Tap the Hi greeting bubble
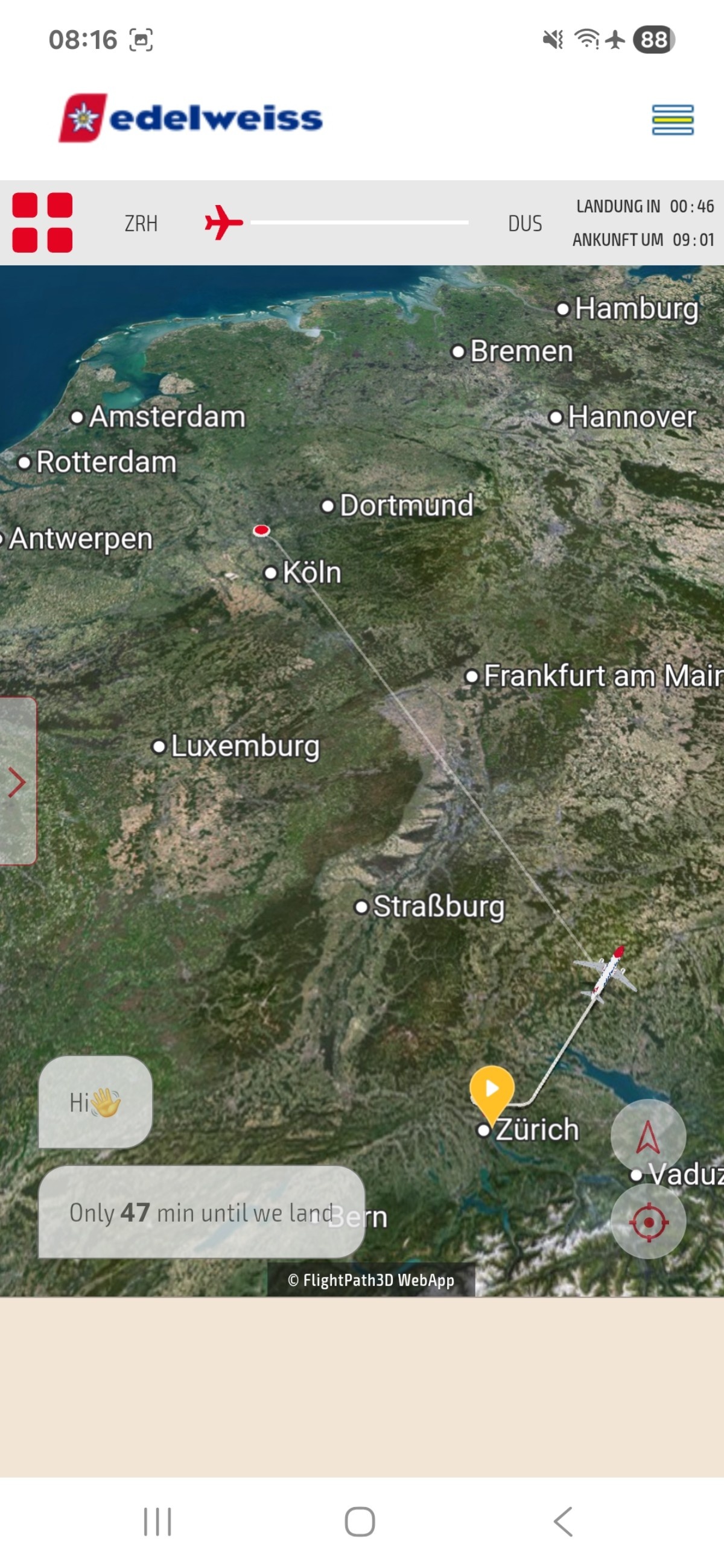The image size is (724, 1568). click(95, 1102)
